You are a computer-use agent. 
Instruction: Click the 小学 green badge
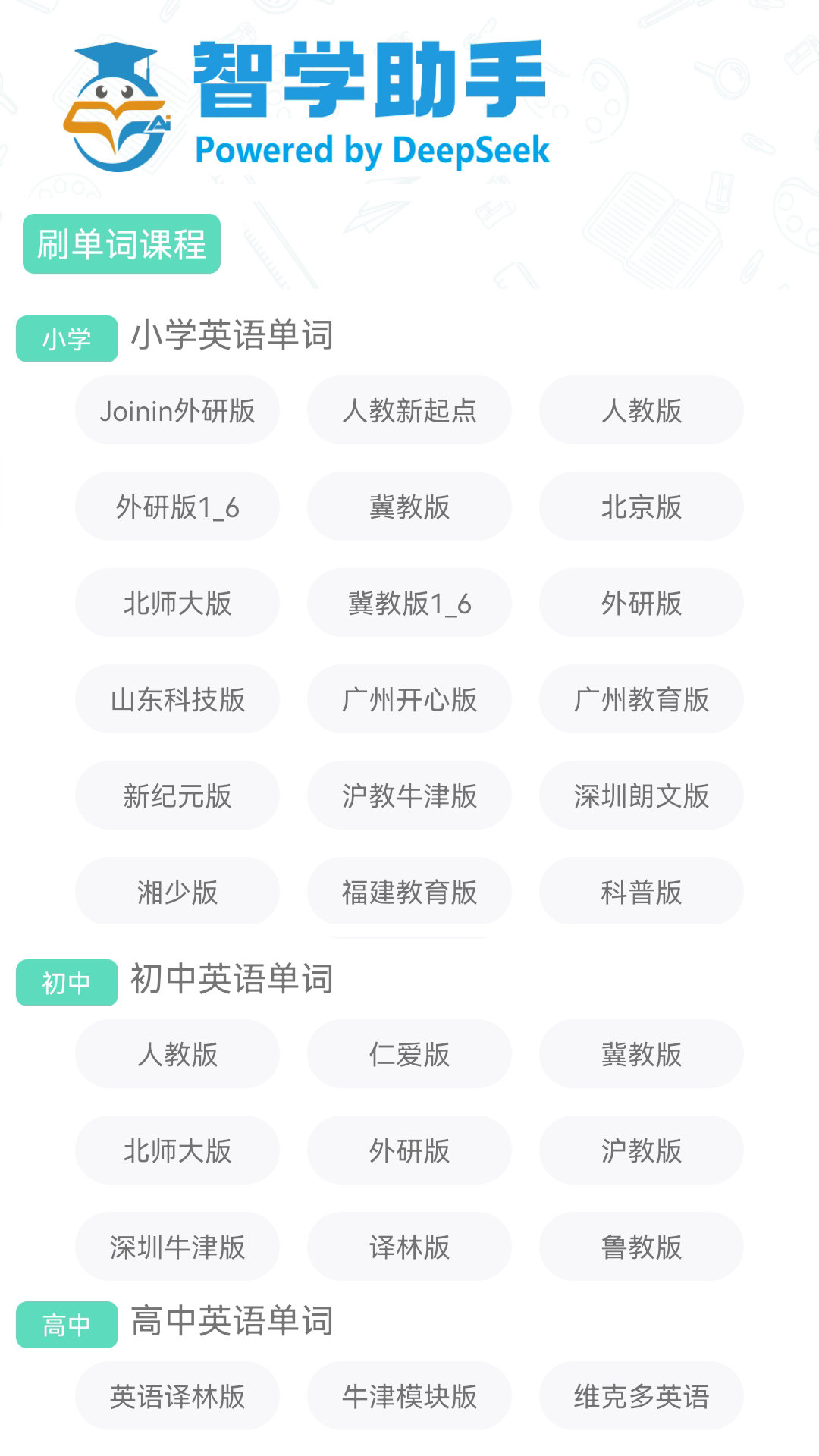click(x=66, y=338)
